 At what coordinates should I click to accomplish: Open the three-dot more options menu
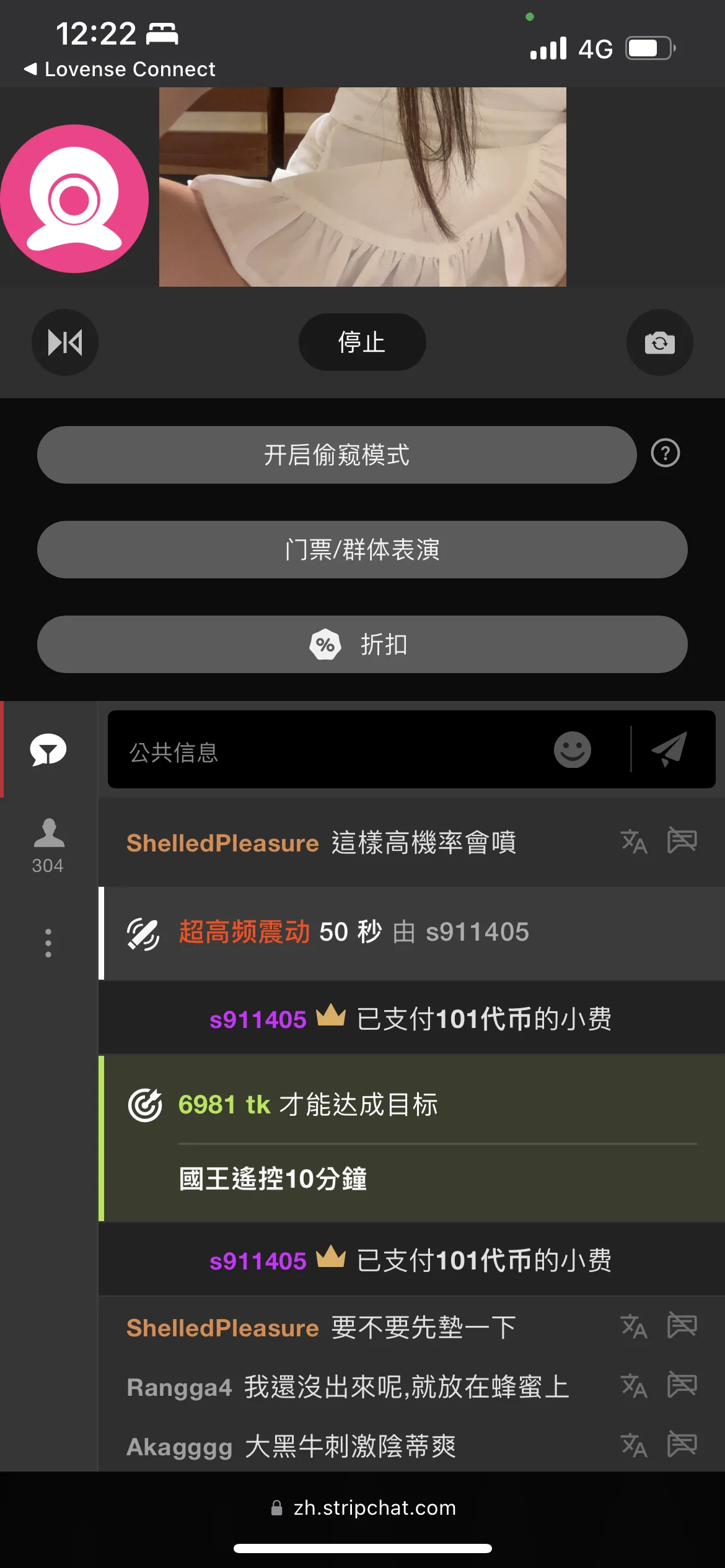point(48,943)
